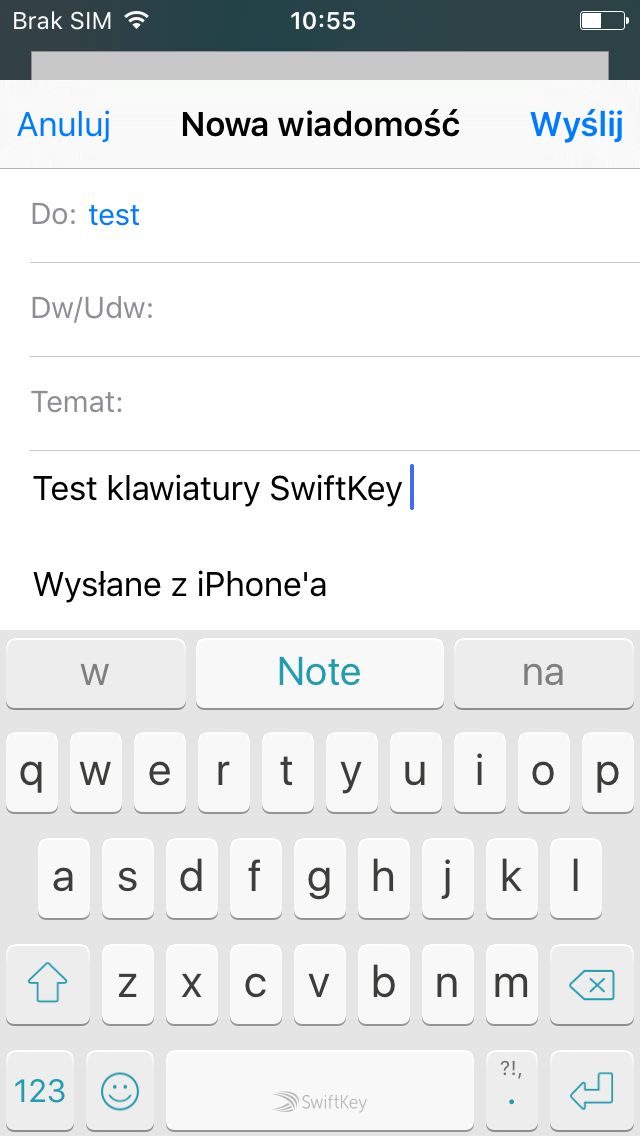This screenshot has width=640, height=1136.
Task: Tap the SwiftKey space bar
Action: point(320,1090)
